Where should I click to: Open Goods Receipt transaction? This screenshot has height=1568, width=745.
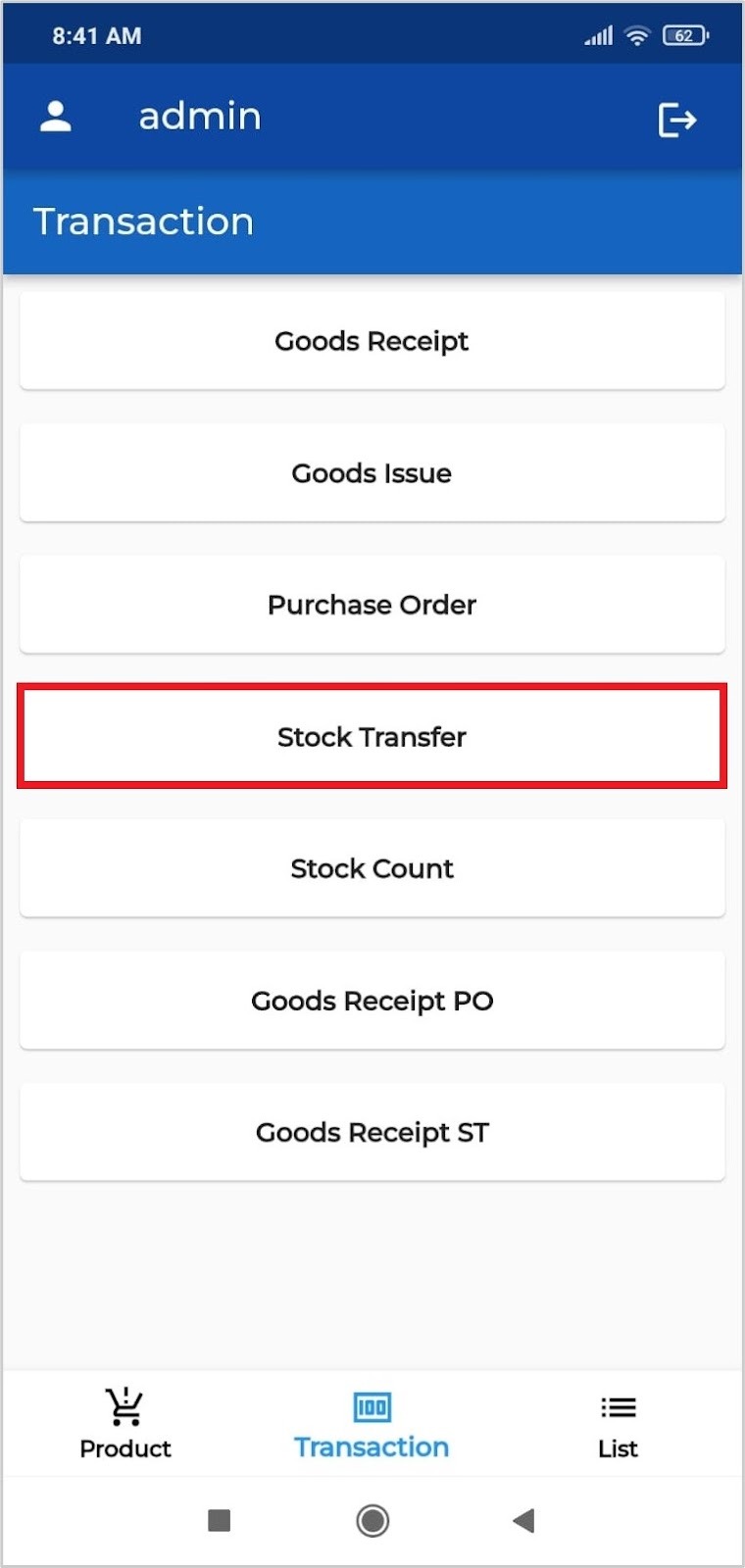372,341
